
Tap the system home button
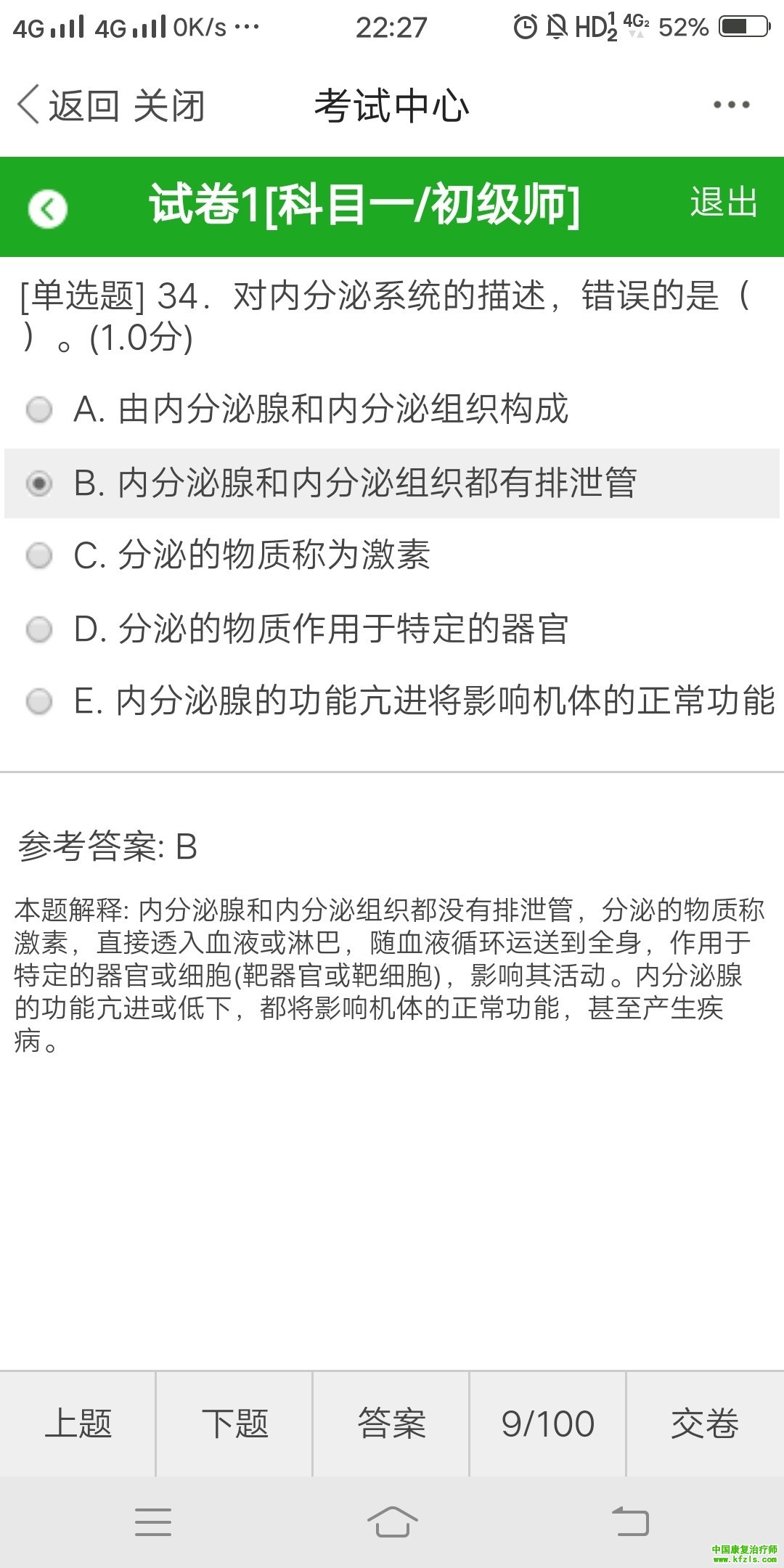click(x=392, y=1522)
